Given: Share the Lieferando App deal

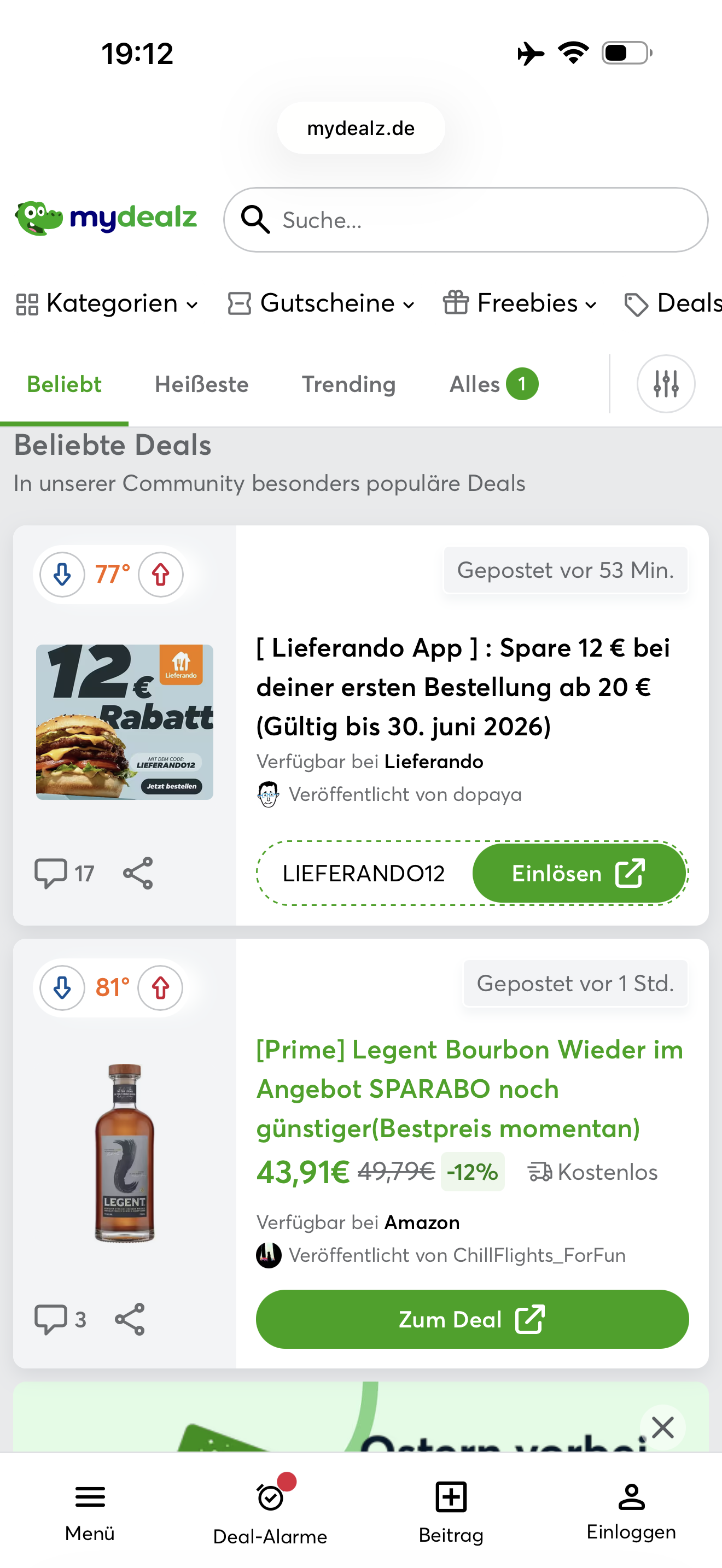Looking at the screenshot, I should (138, 874).
